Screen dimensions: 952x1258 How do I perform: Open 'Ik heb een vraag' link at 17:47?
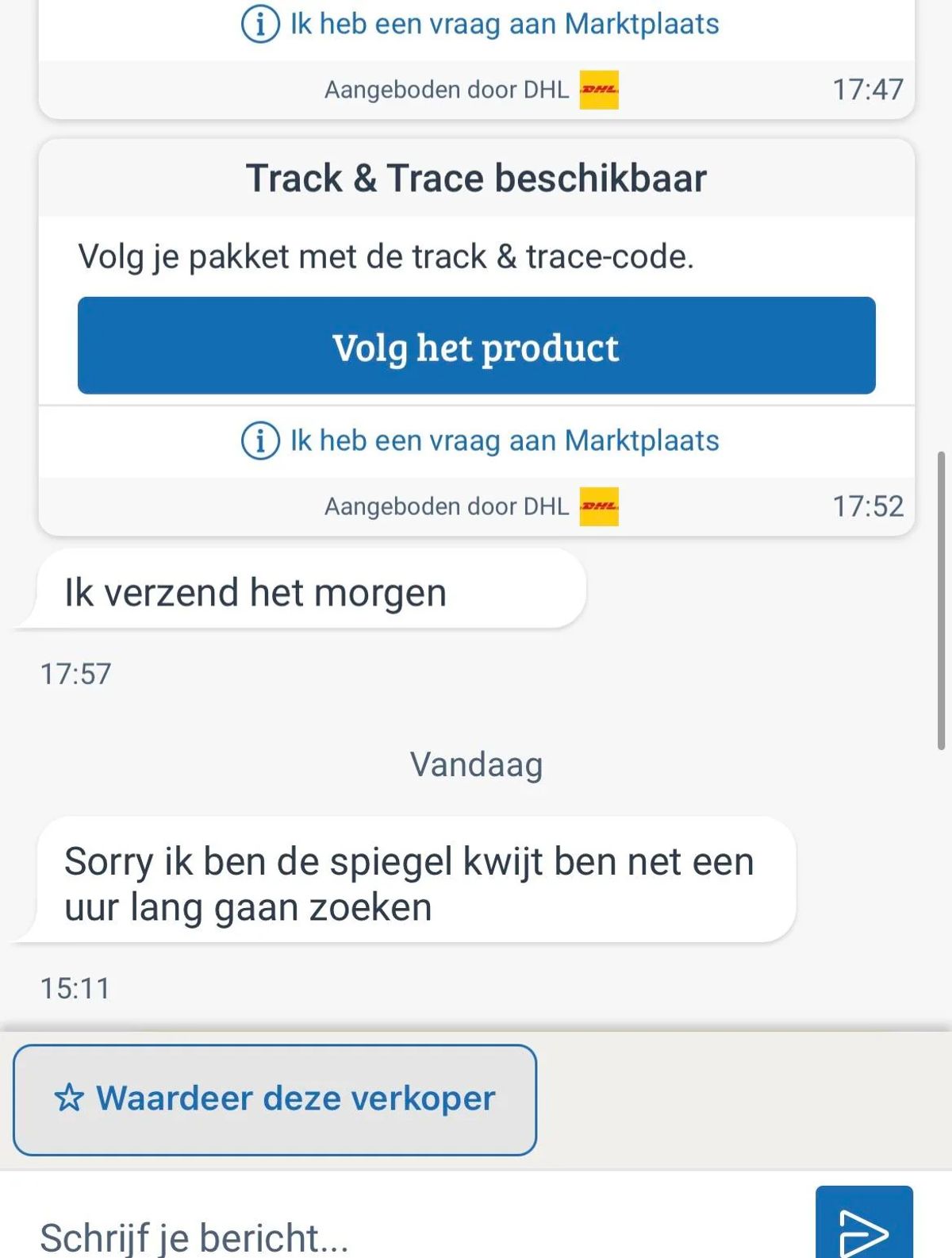[481, 24]
